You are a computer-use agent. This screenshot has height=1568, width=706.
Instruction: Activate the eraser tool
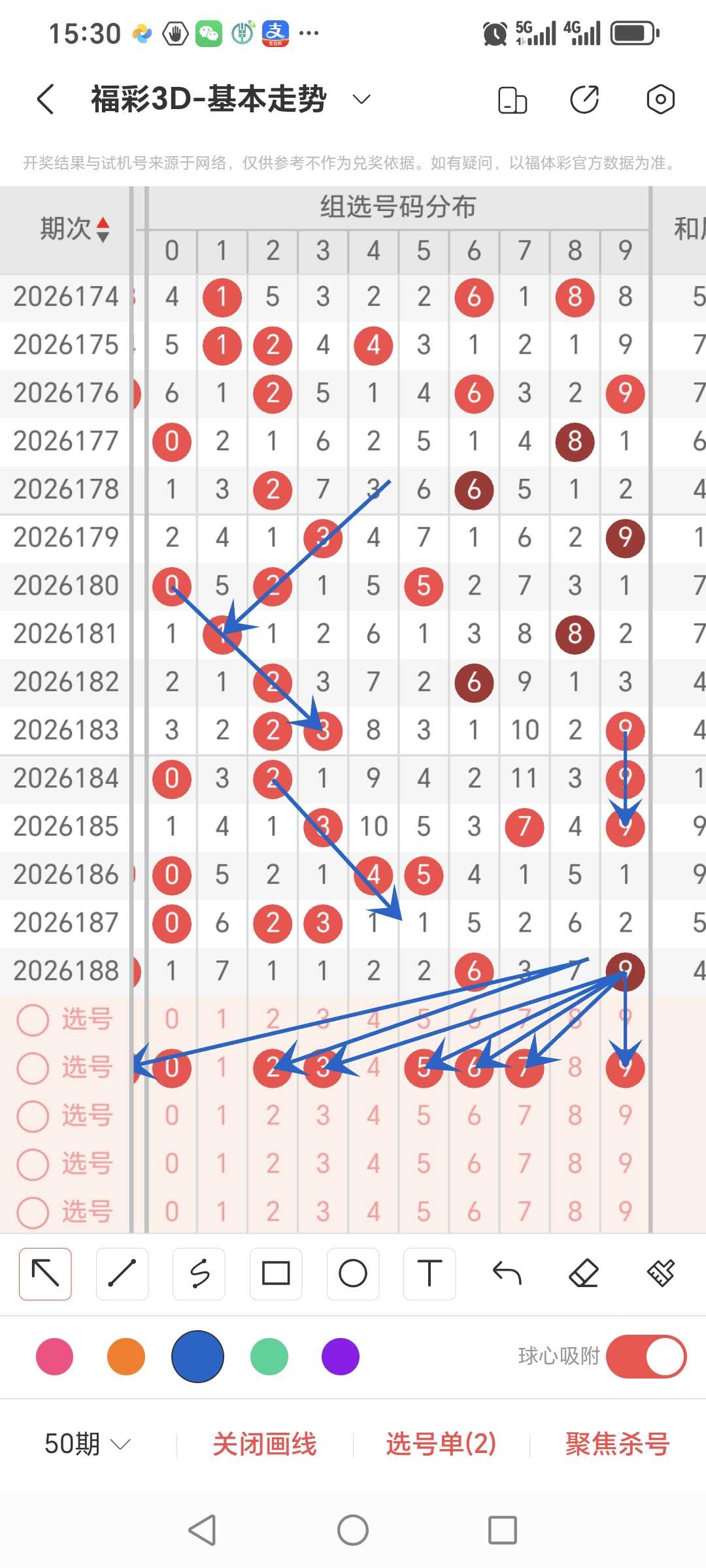pos(584,1273)
